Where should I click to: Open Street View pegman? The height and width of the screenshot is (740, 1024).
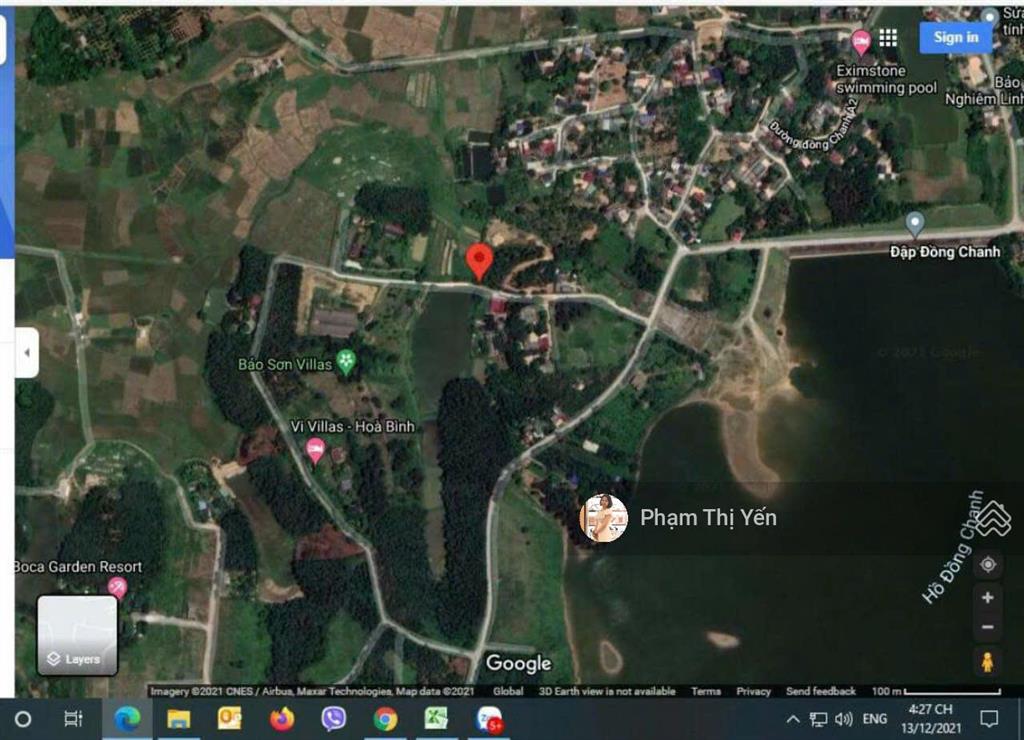point(988,661)
